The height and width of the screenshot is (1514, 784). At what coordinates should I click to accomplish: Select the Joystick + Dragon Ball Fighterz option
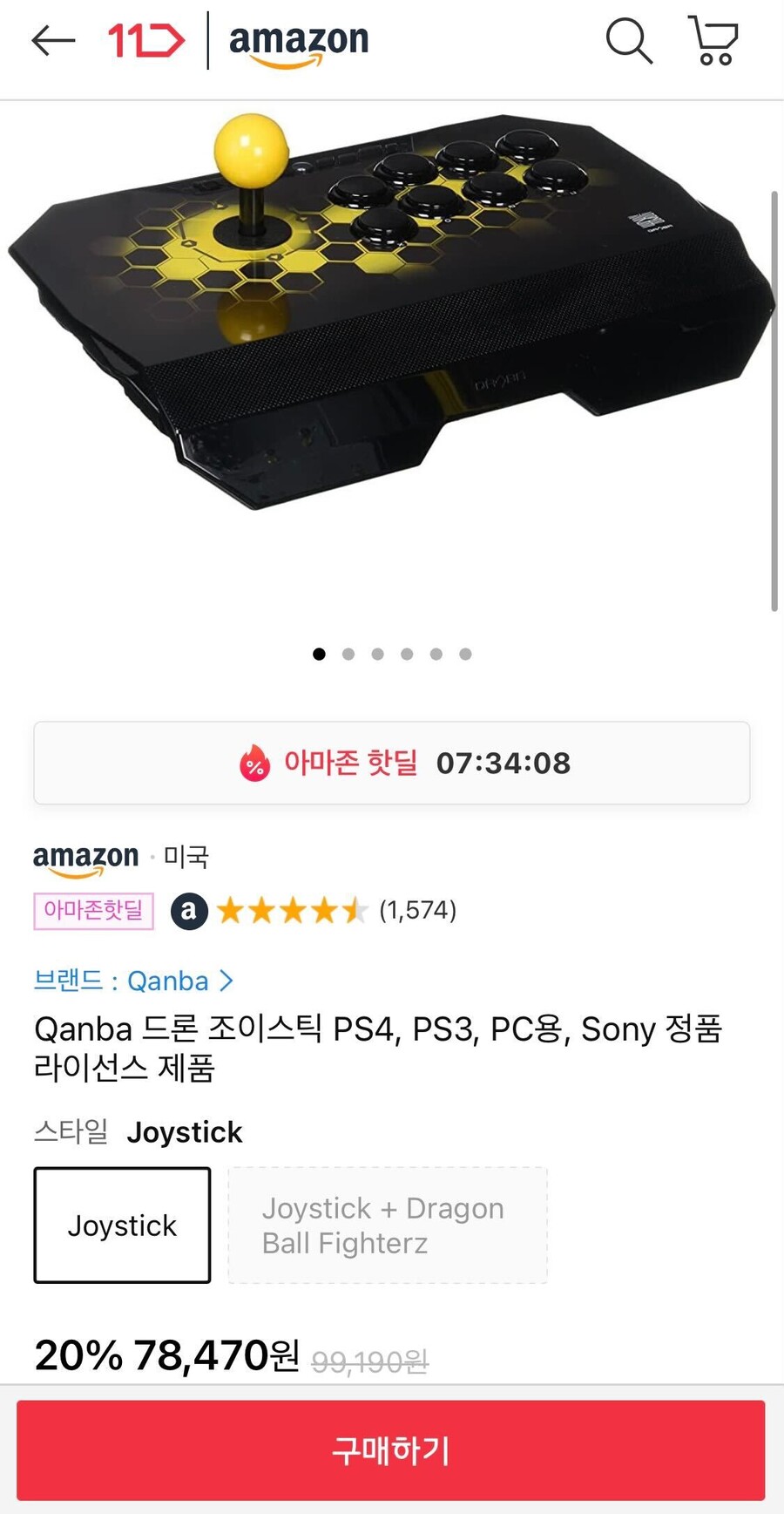click(x=385, y=1224)
